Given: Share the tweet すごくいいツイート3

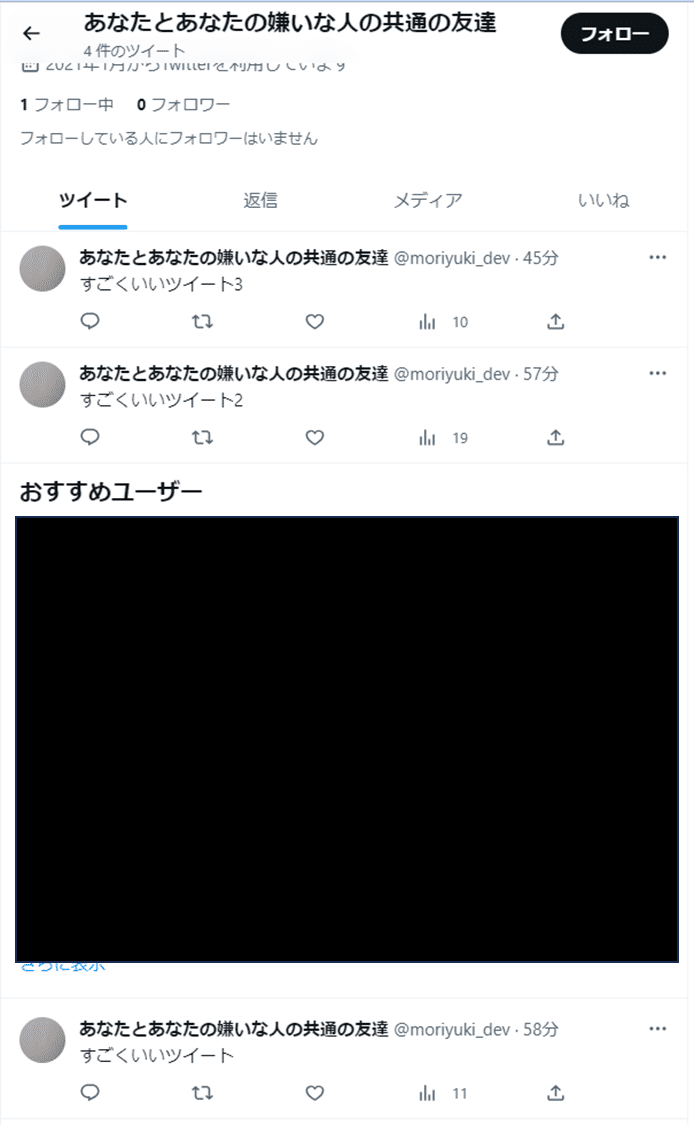Looking at the screenshot, I should [x=555, y=321].
